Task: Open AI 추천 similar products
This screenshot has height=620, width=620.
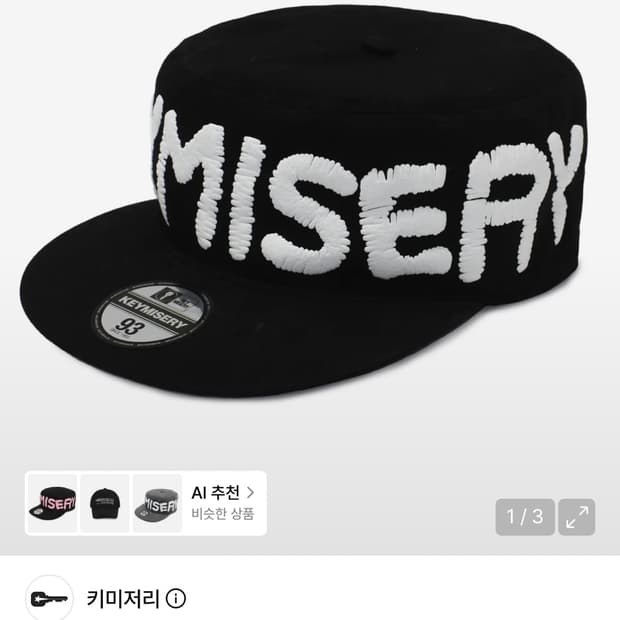Action: coord(223,503)
